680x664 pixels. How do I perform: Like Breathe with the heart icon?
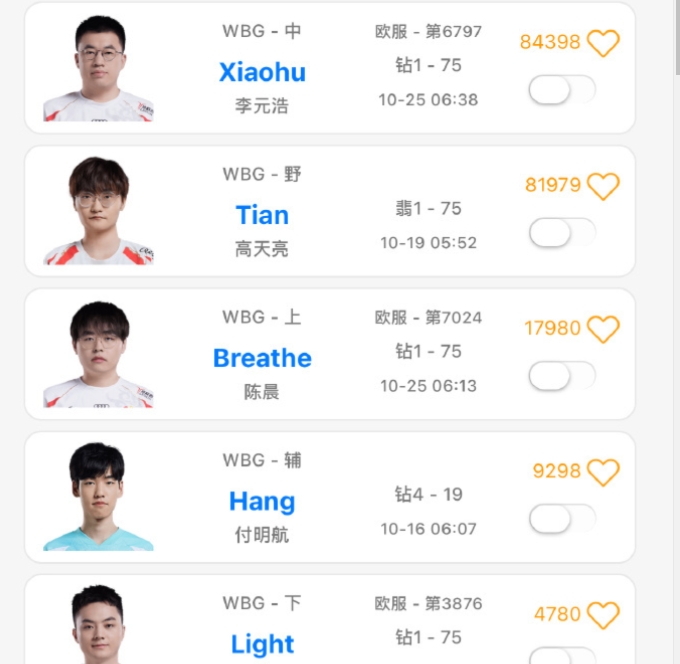pyautogui.click(x=603, y=329)
